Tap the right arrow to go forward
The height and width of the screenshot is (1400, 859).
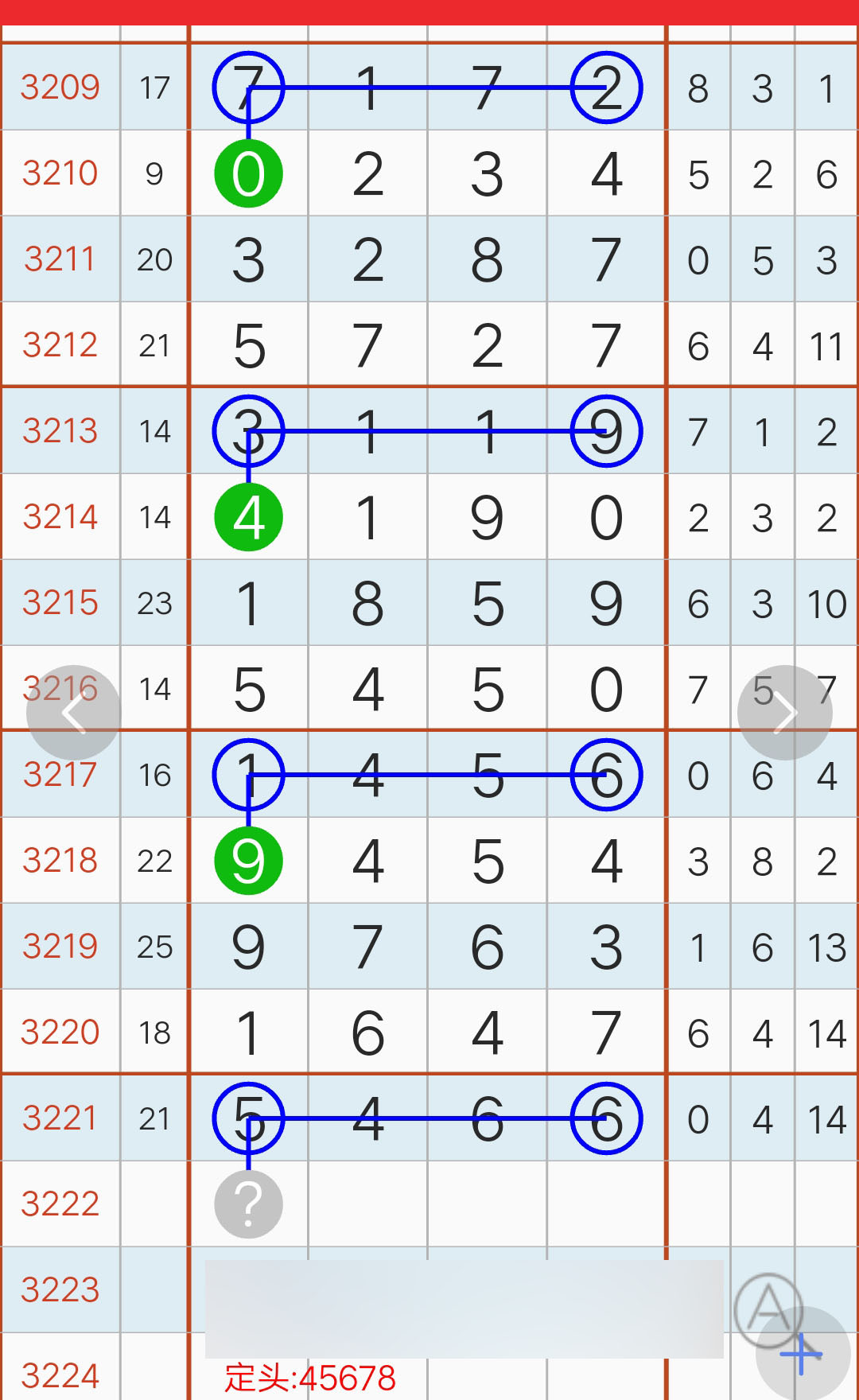(785, 713)
